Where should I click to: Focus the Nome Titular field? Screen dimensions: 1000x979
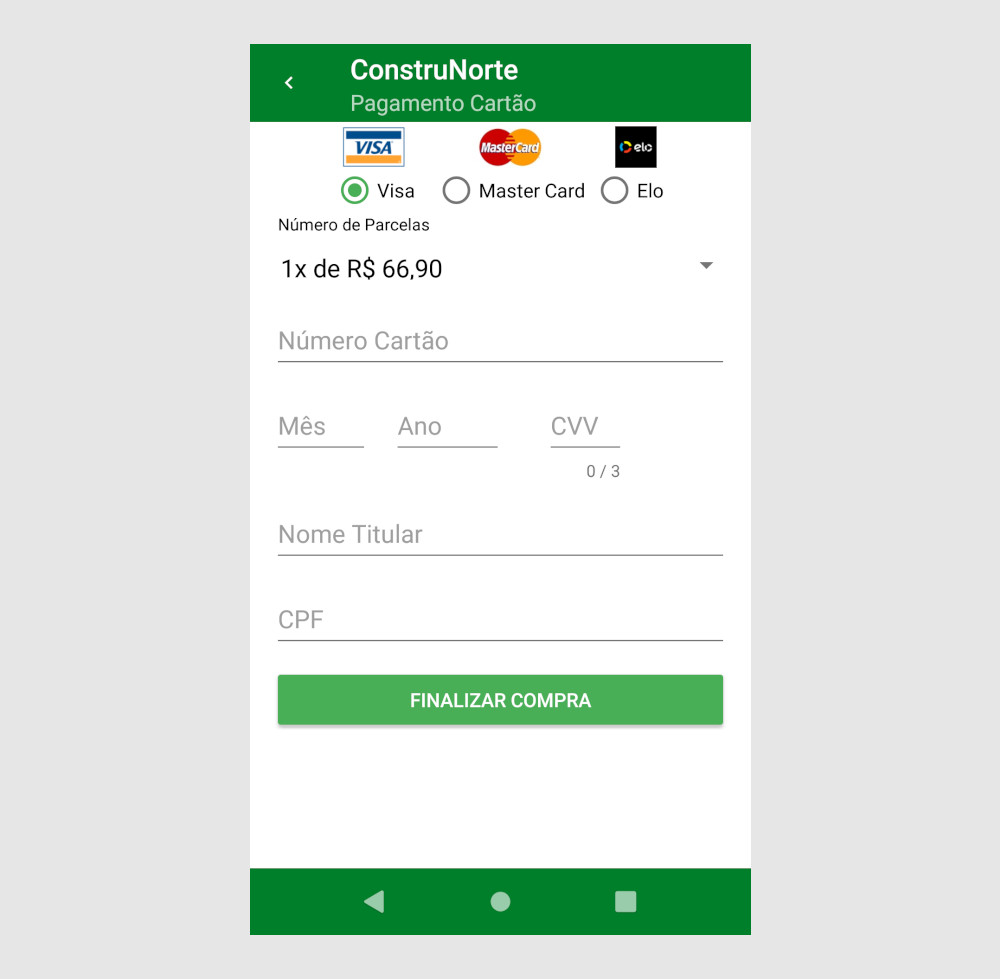(500, 535)
